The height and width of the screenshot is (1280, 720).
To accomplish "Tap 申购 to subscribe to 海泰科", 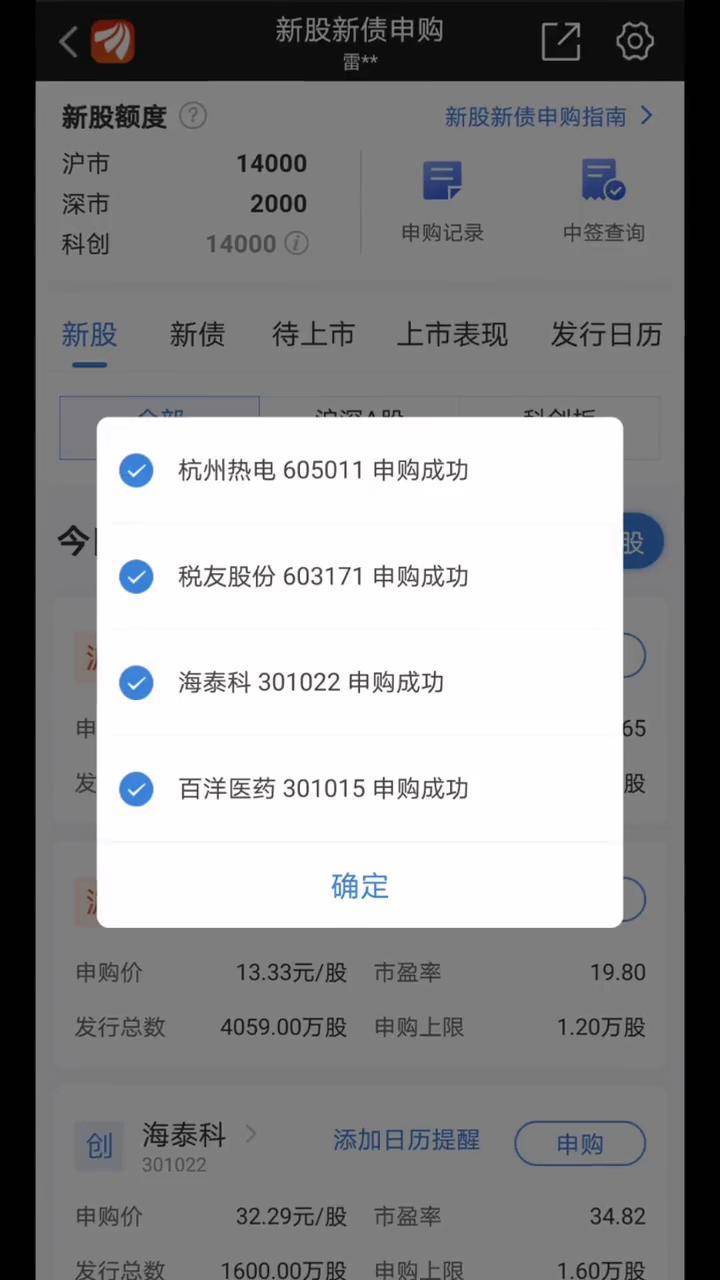I will (580, 1143).
